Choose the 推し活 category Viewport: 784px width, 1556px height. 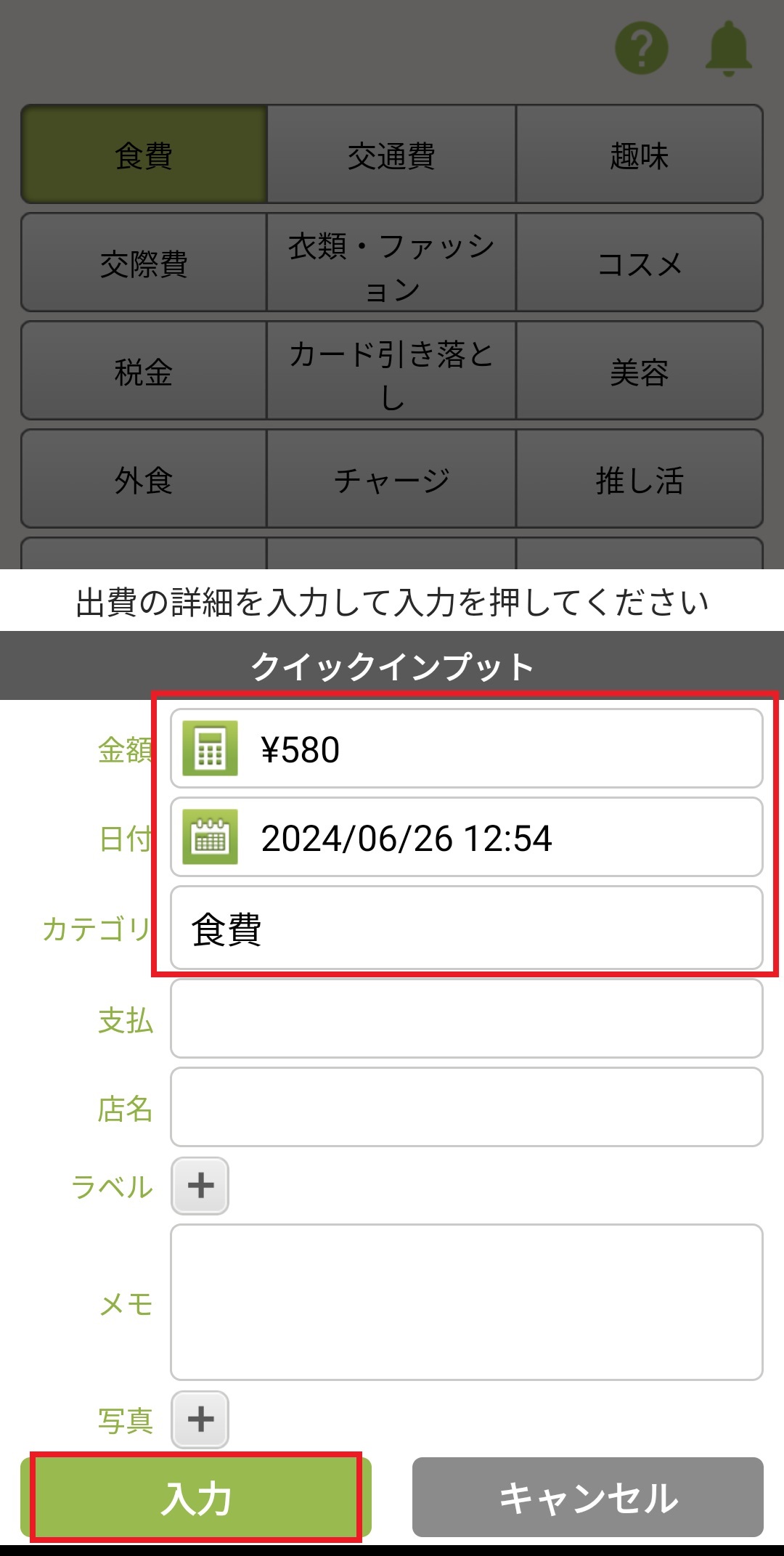pos(639,479)
